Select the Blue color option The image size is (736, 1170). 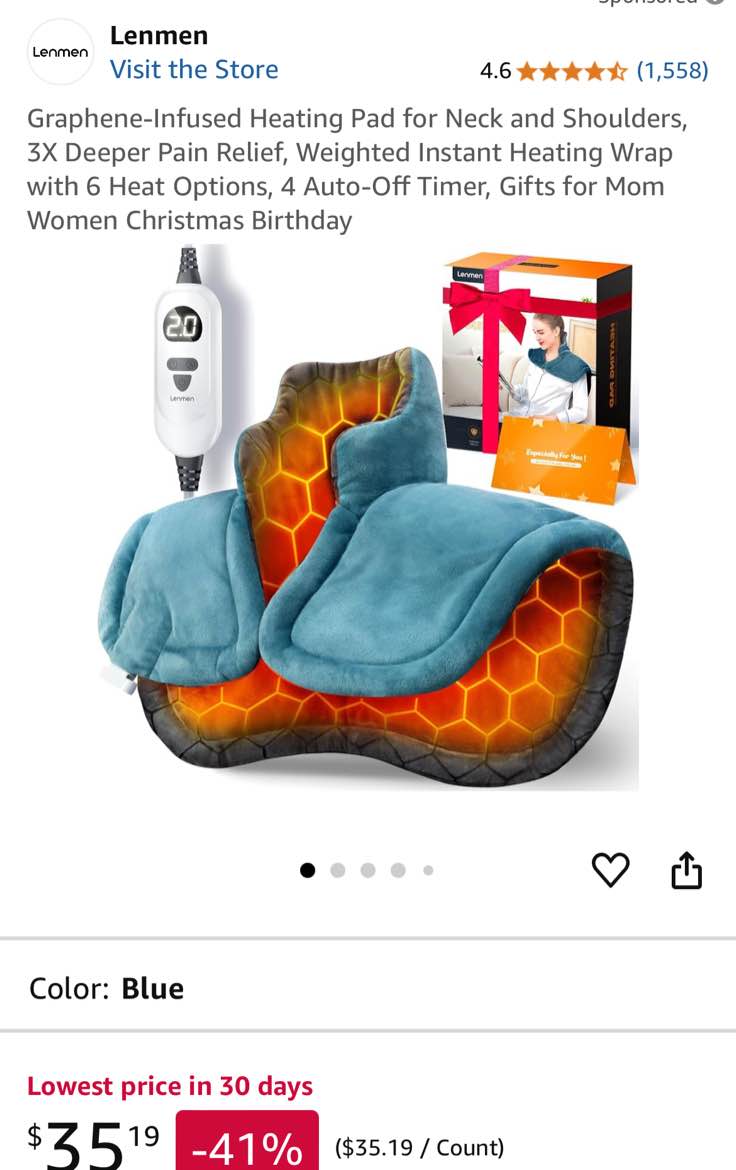152,988
